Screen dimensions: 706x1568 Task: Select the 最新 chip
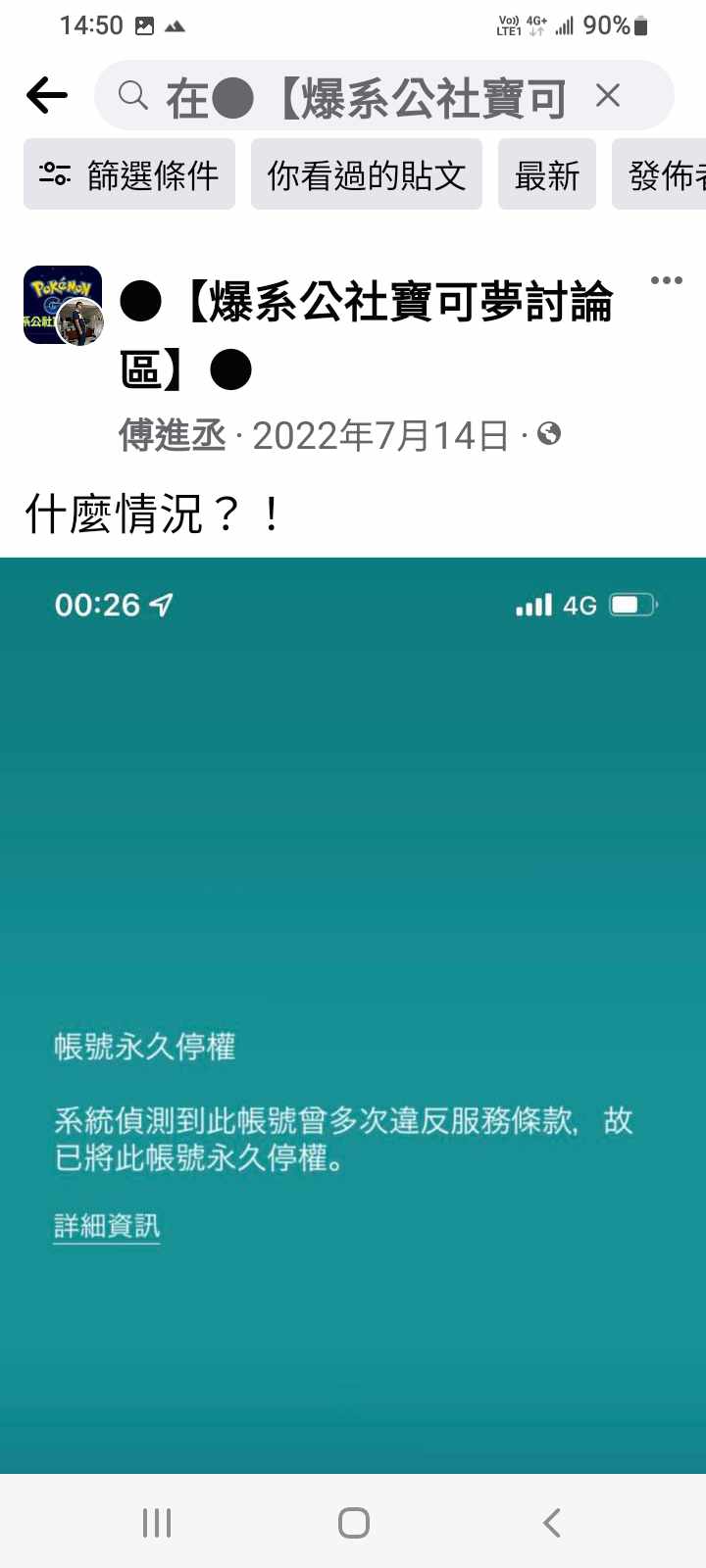pyautogui.click(x=547, y=174)
